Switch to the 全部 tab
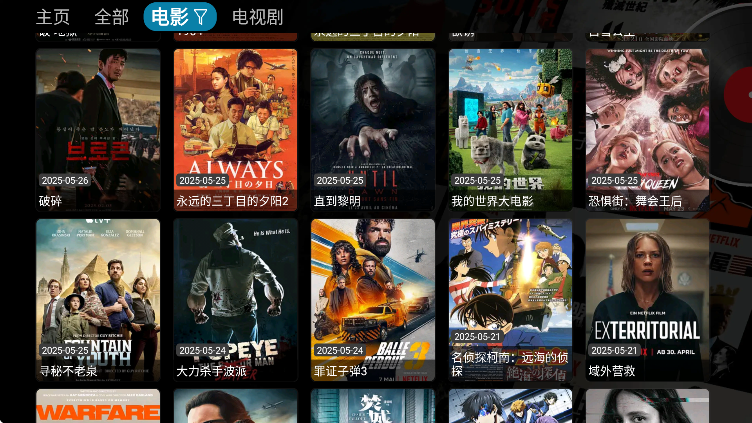 112,17
